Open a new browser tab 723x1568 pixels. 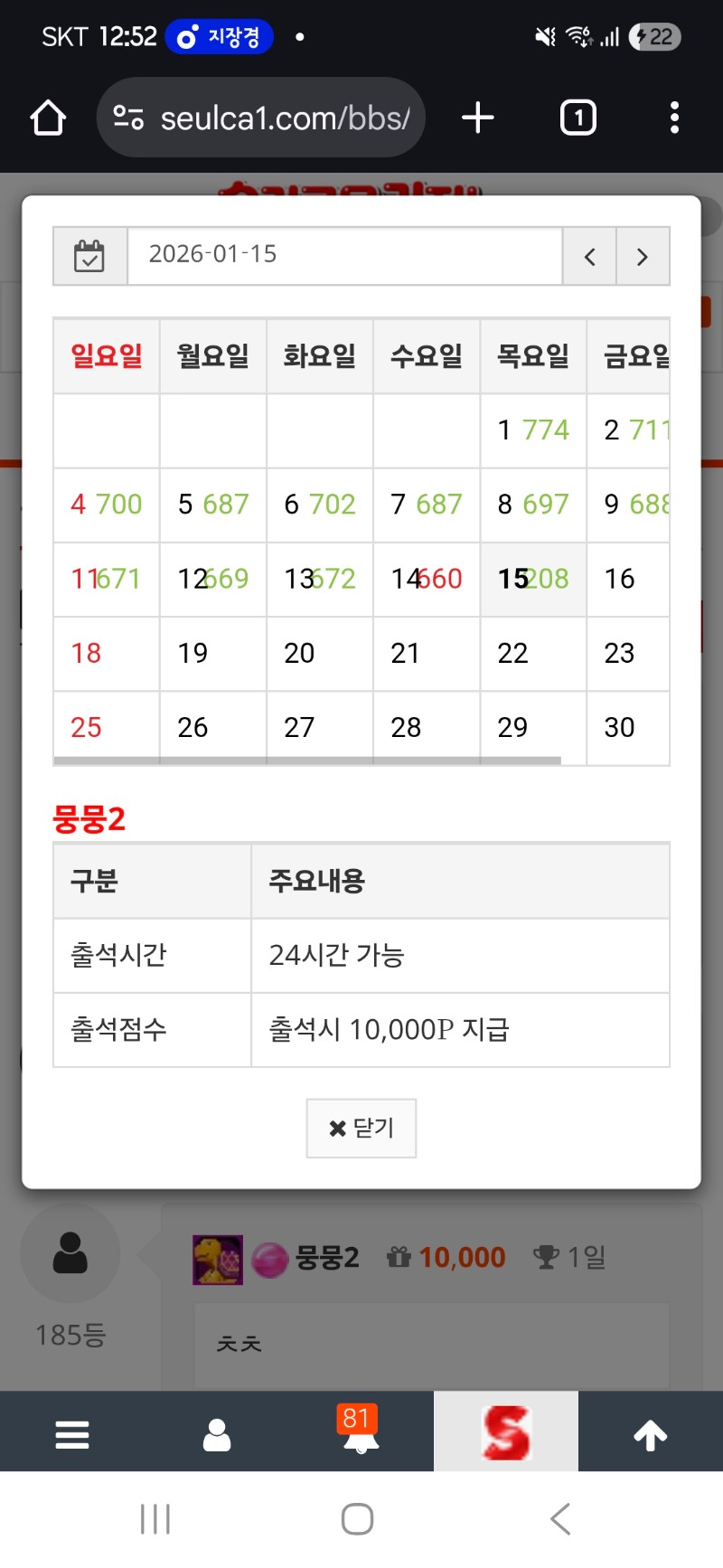click(x=478, y=118)
